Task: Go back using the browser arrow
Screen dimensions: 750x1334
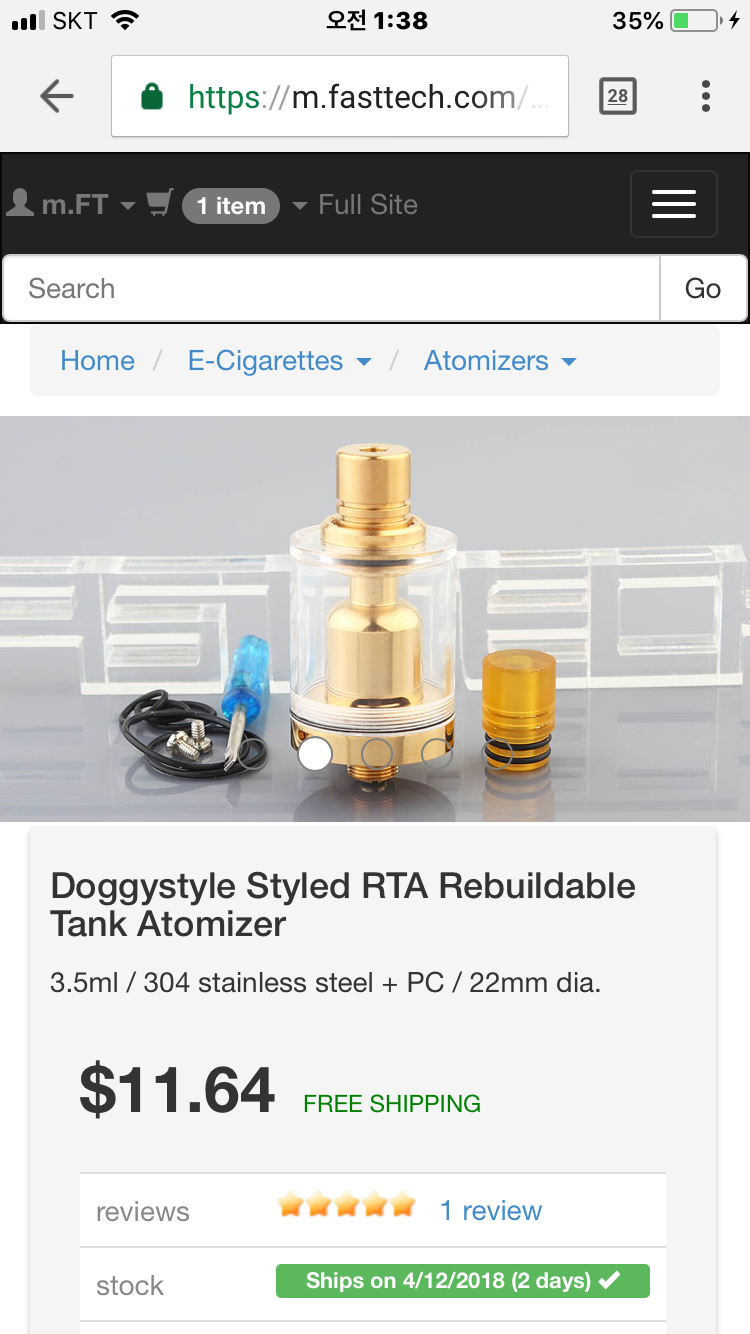Action: click(x=57, y=96)
